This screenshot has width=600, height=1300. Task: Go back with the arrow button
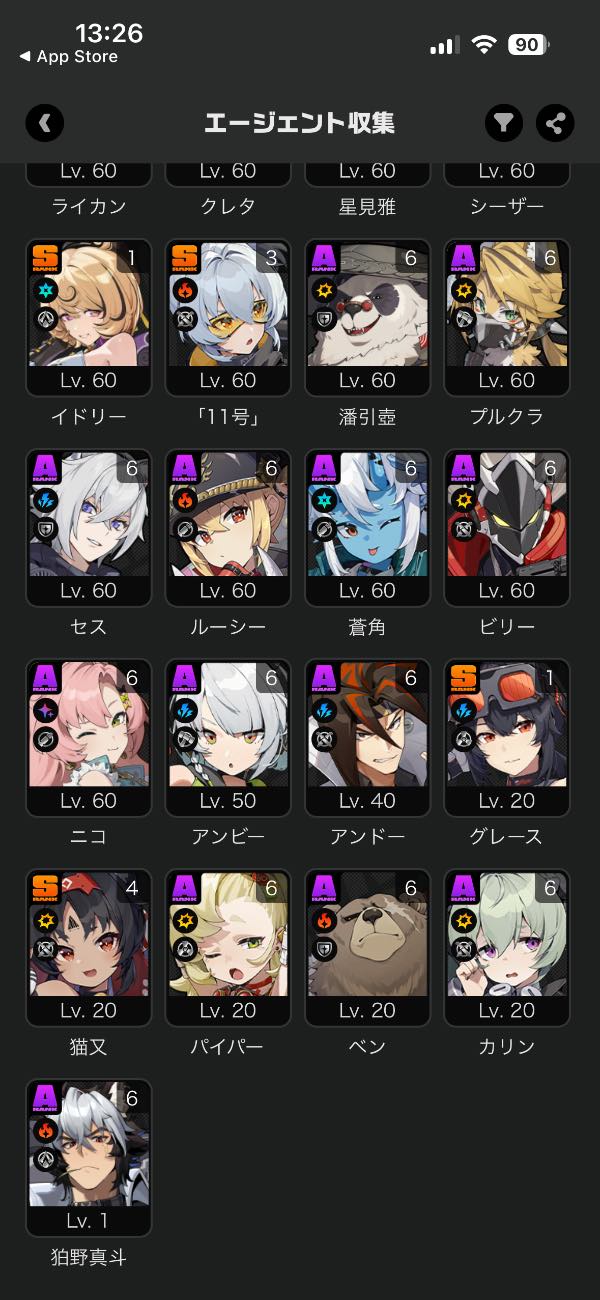pyautogui.click(x=45, y=123)
